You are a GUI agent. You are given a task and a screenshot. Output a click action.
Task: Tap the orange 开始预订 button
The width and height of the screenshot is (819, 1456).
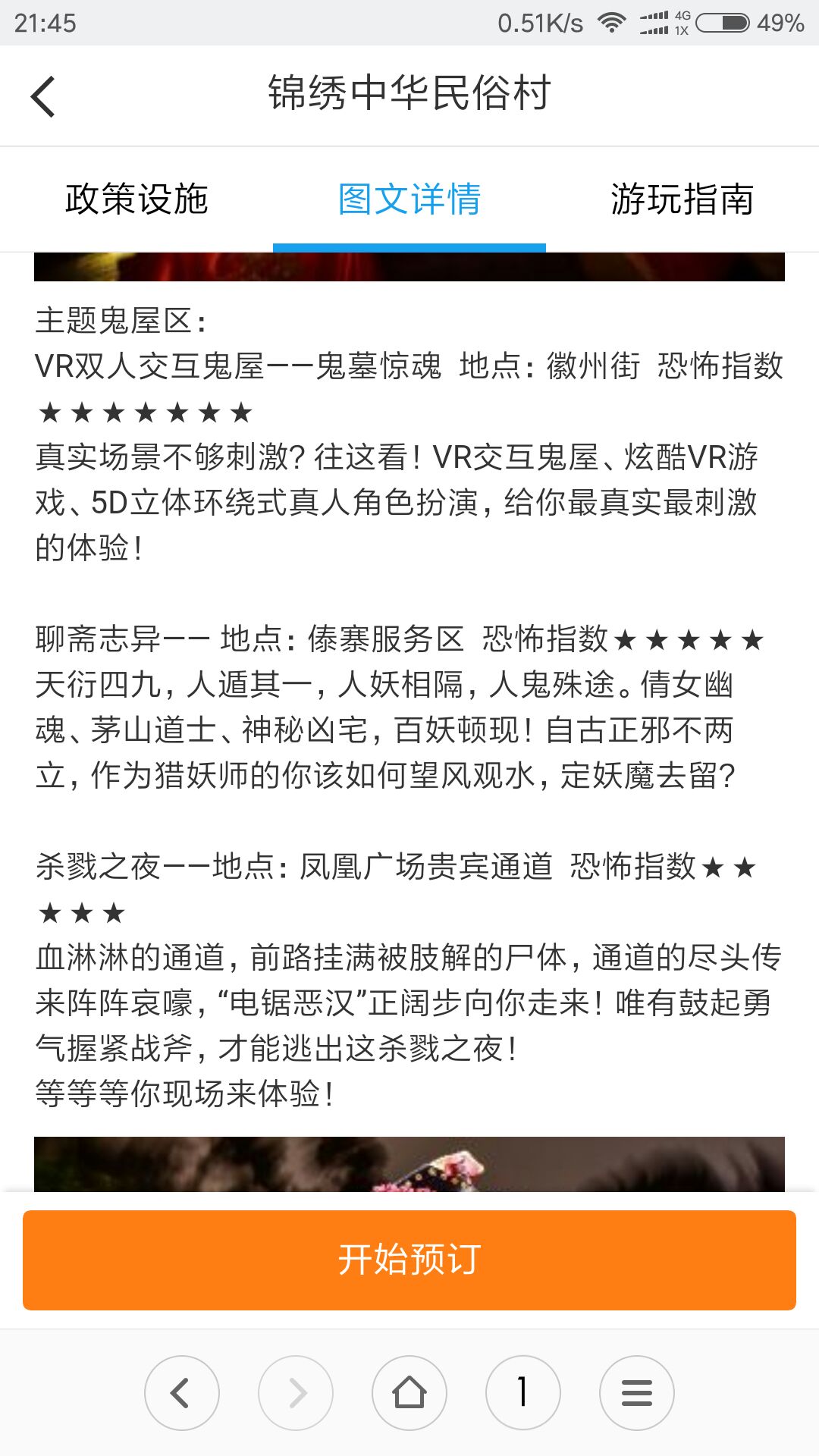(x=409, y=1260)
